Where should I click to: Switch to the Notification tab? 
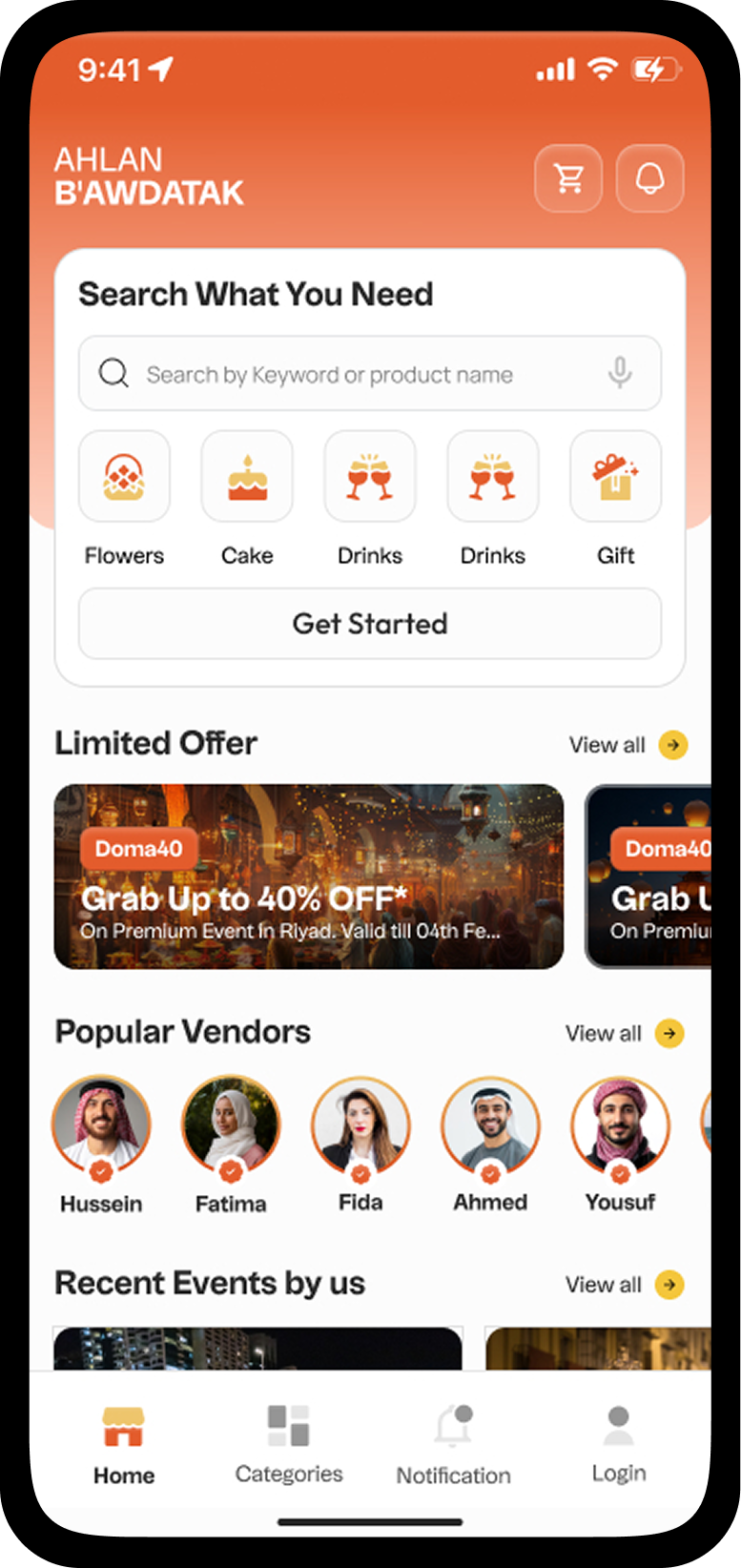click(x=454, y=1444)
